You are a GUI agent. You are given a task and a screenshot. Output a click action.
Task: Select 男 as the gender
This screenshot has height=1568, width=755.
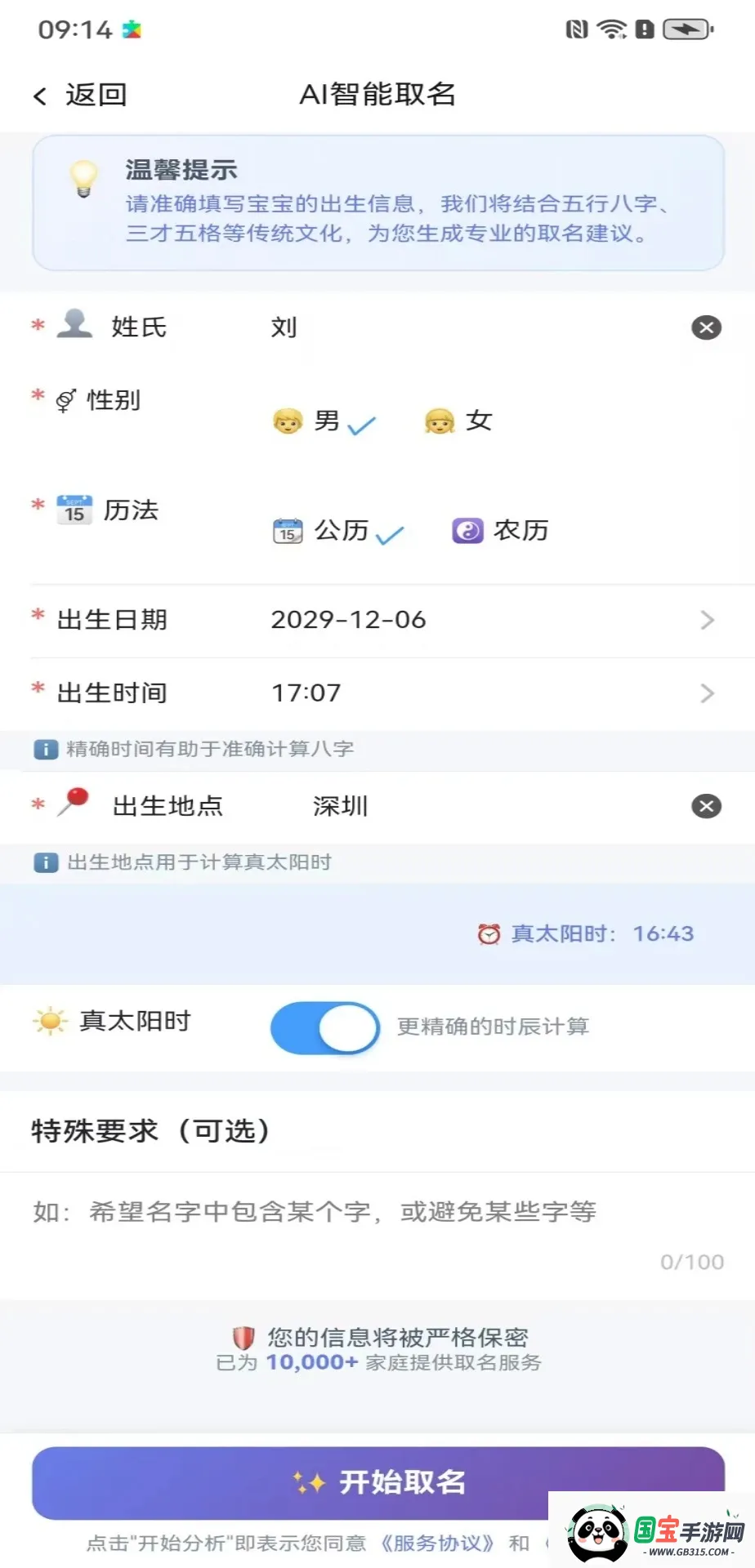(323, 421)
